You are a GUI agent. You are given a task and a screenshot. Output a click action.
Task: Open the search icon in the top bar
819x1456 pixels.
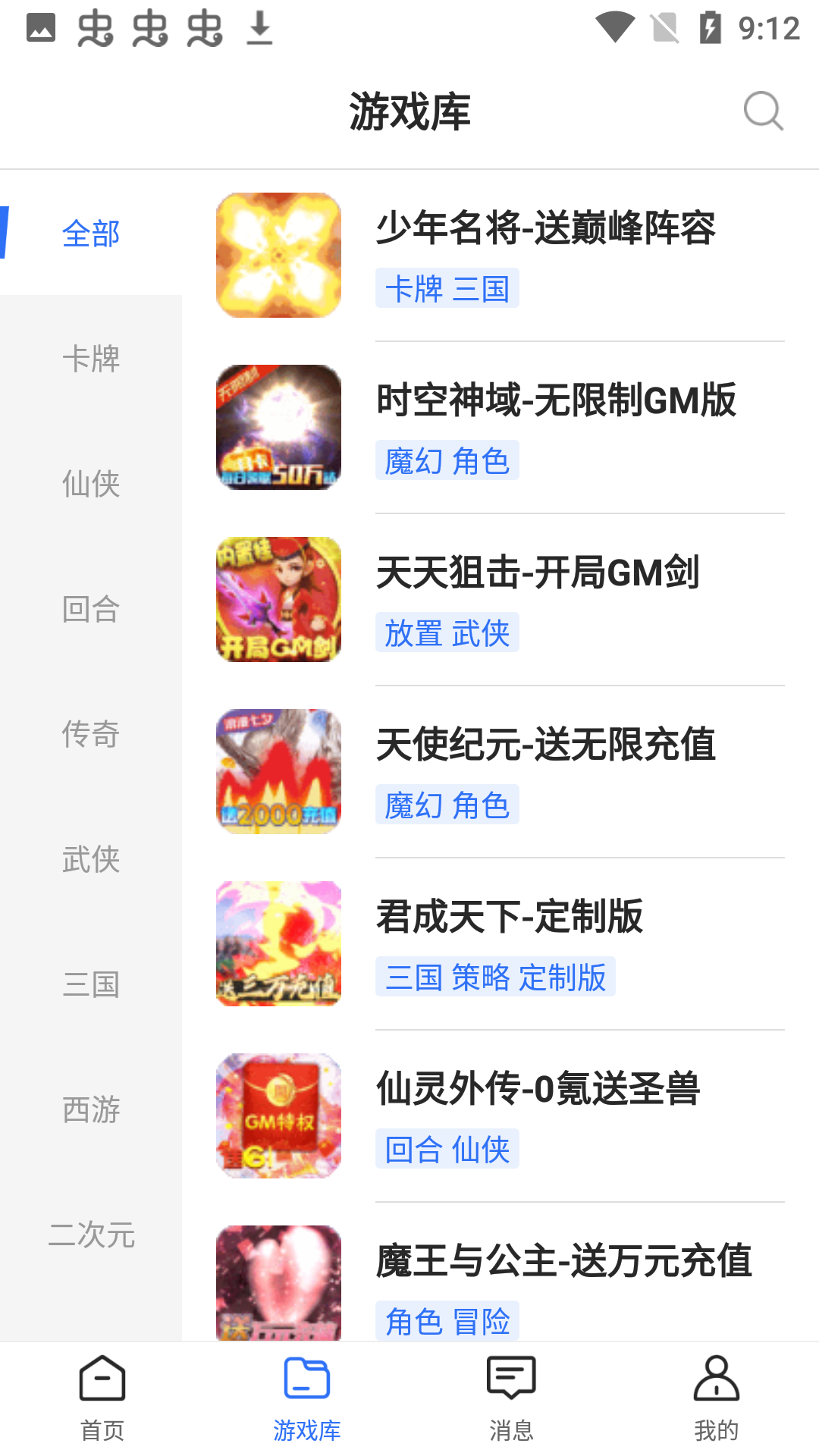(762, 111)
